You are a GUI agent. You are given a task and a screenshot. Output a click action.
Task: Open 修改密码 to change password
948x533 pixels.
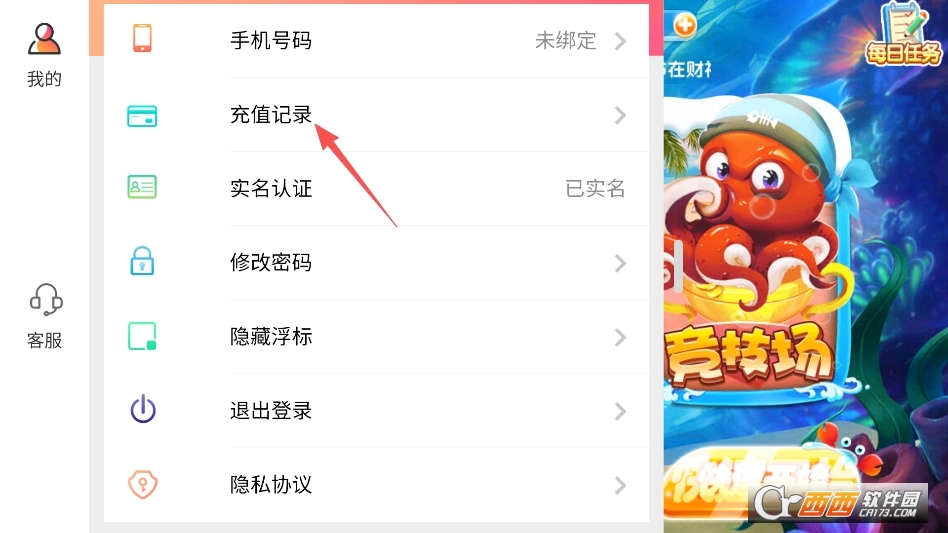[x=376, y=263]
